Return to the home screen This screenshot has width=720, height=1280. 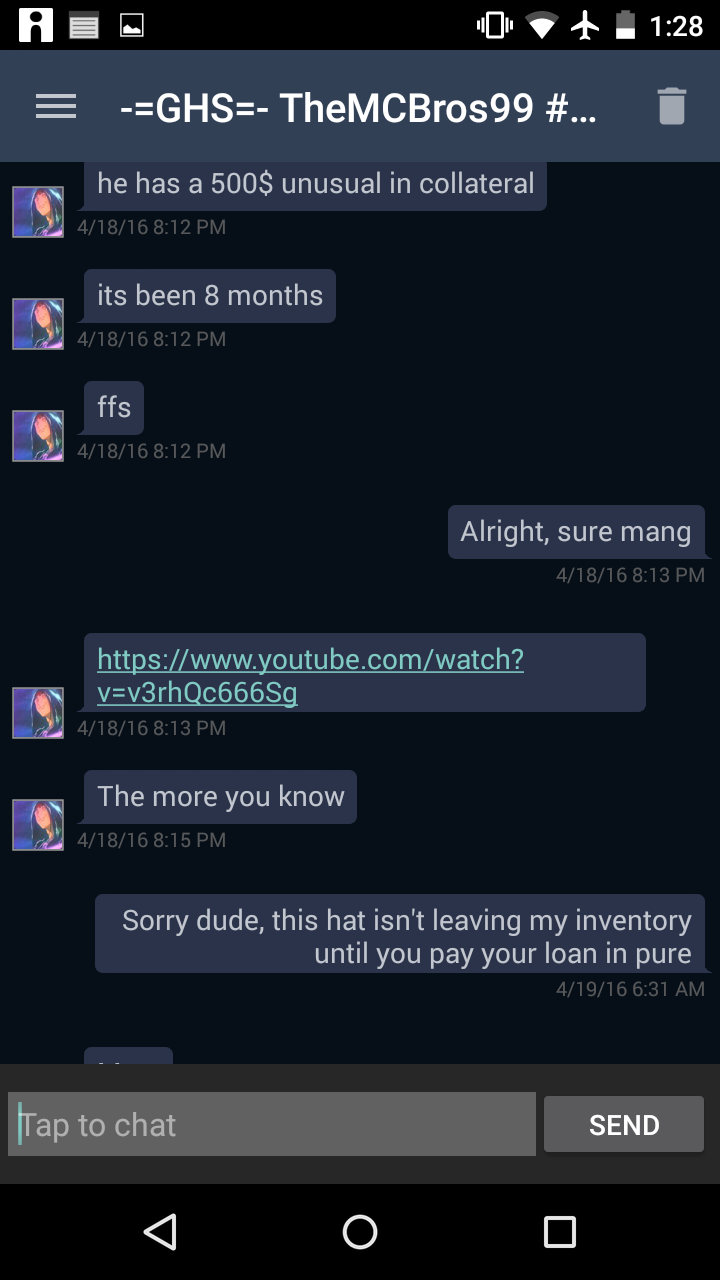[x=360, y=1232]
